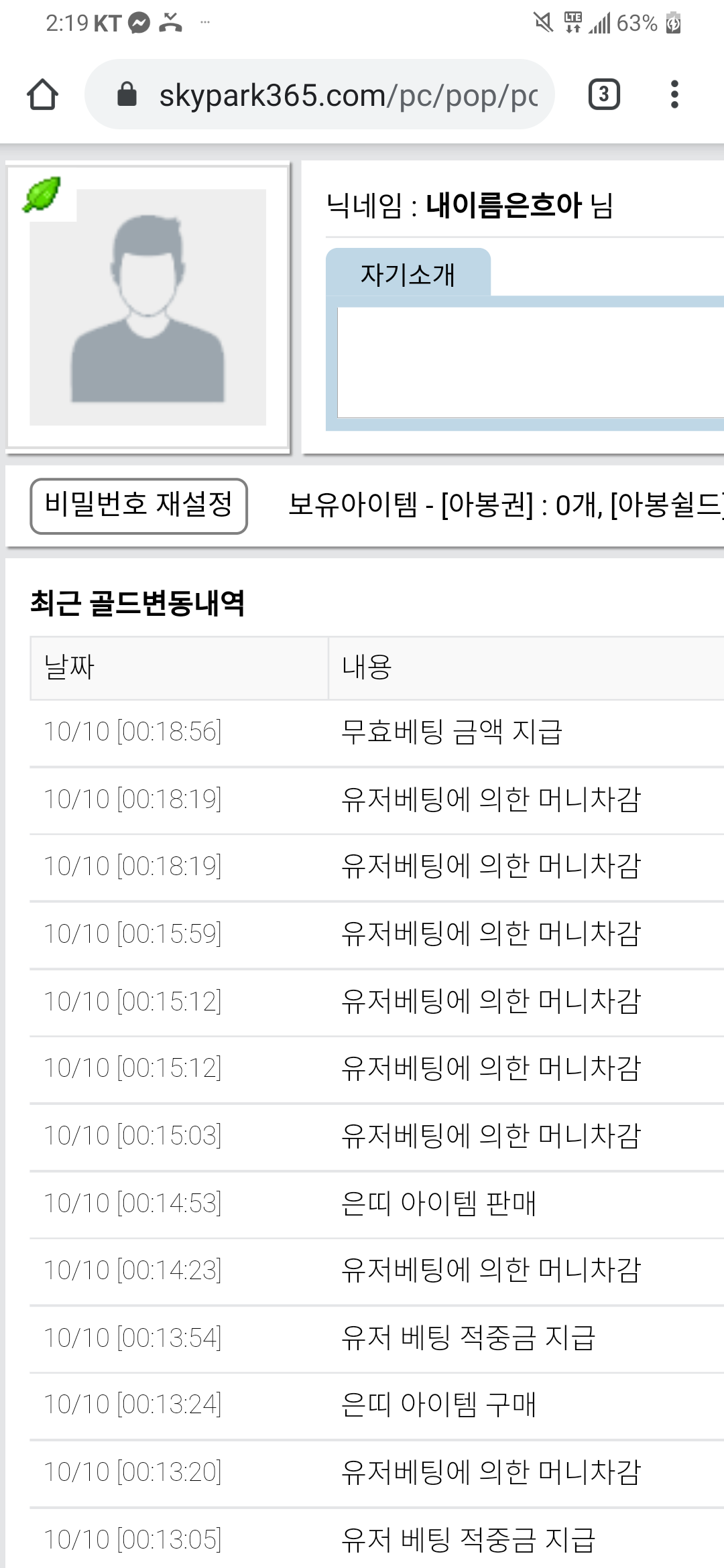Open the tab switcher showing 3 tabs

click(x=603, y=94)
